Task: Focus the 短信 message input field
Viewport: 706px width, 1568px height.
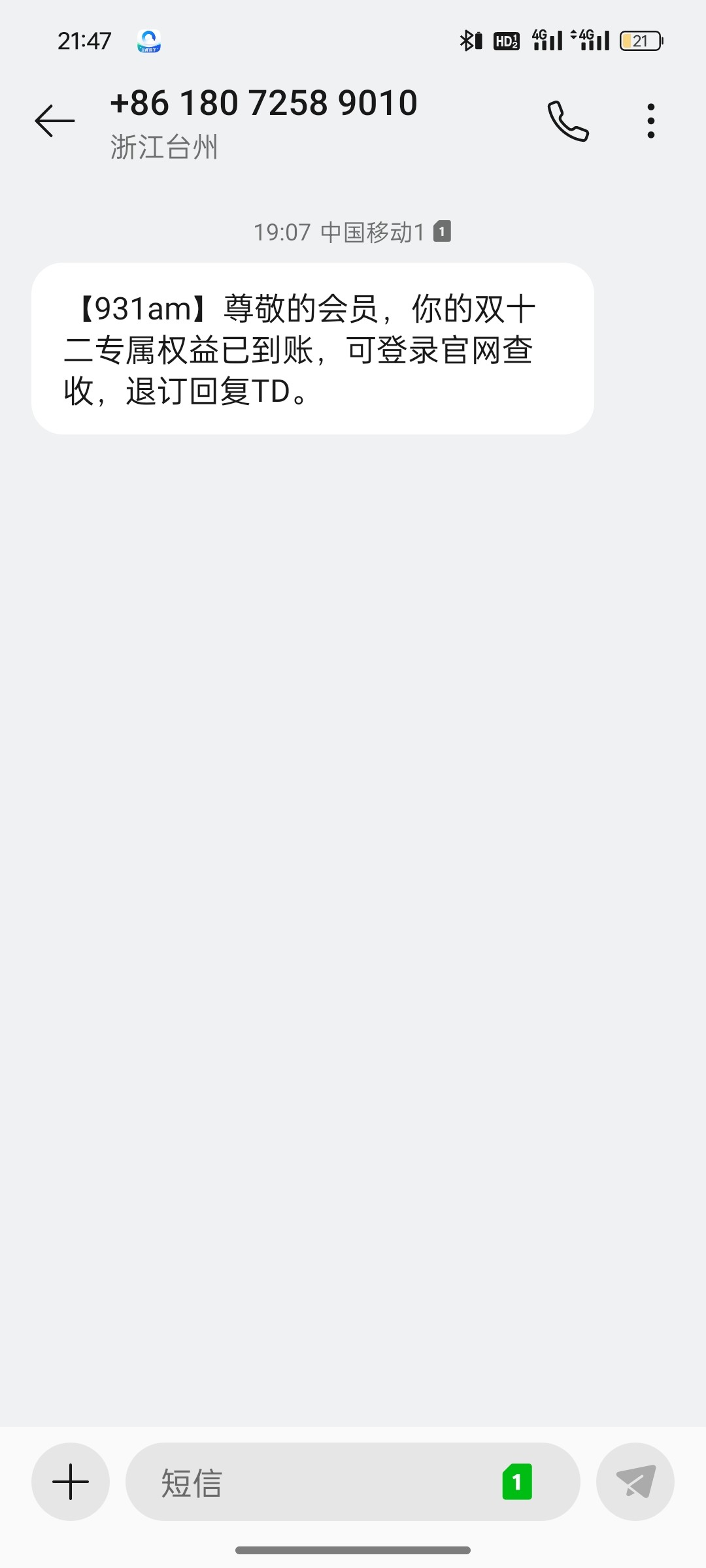Action: pyautogui.click(x=314, y=1482)
